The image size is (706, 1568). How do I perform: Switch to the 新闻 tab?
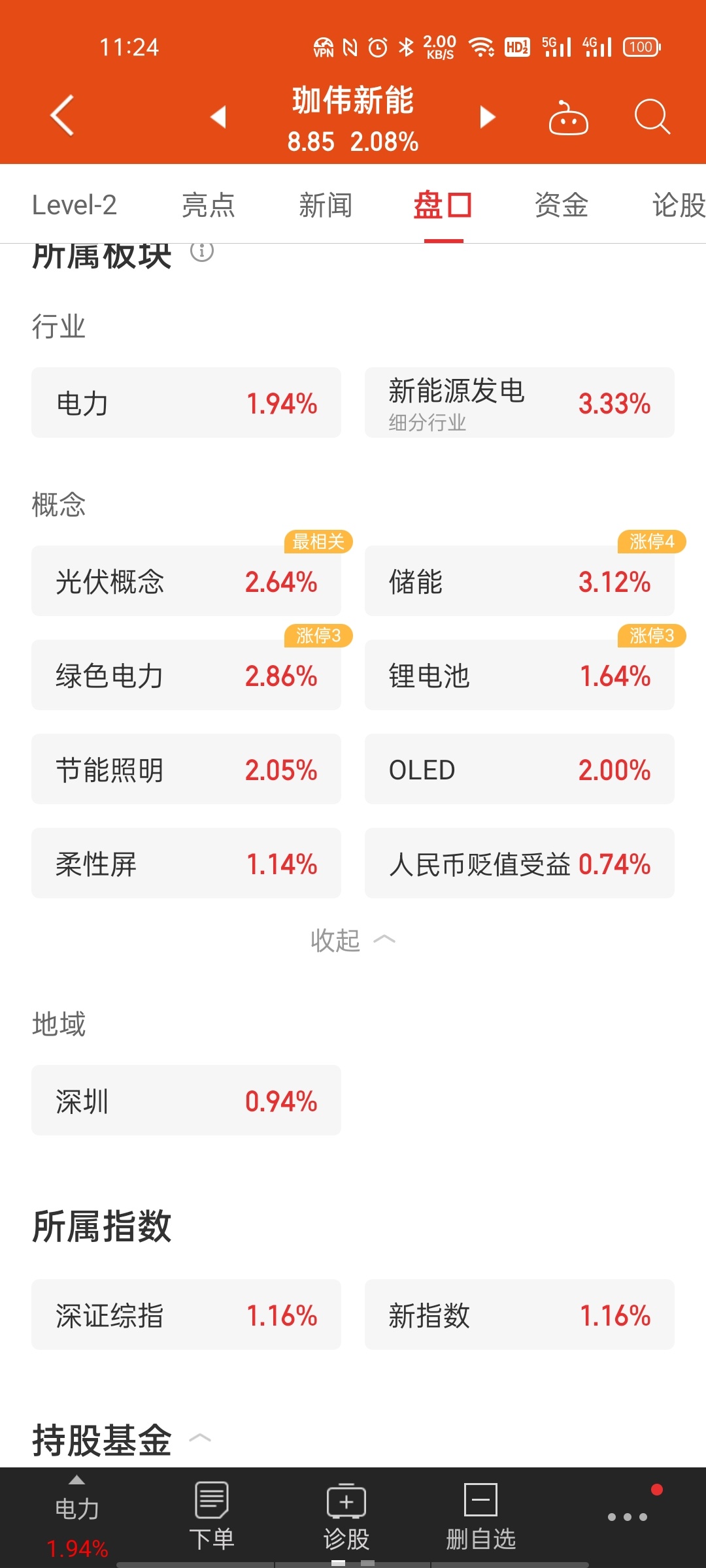point(326,205)
